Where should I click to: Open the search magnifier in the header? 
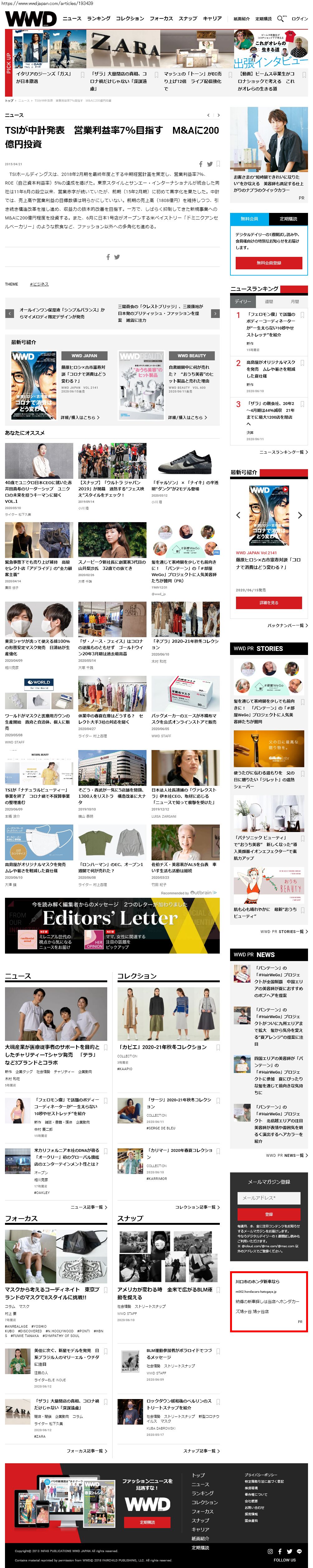pos(281,18)
